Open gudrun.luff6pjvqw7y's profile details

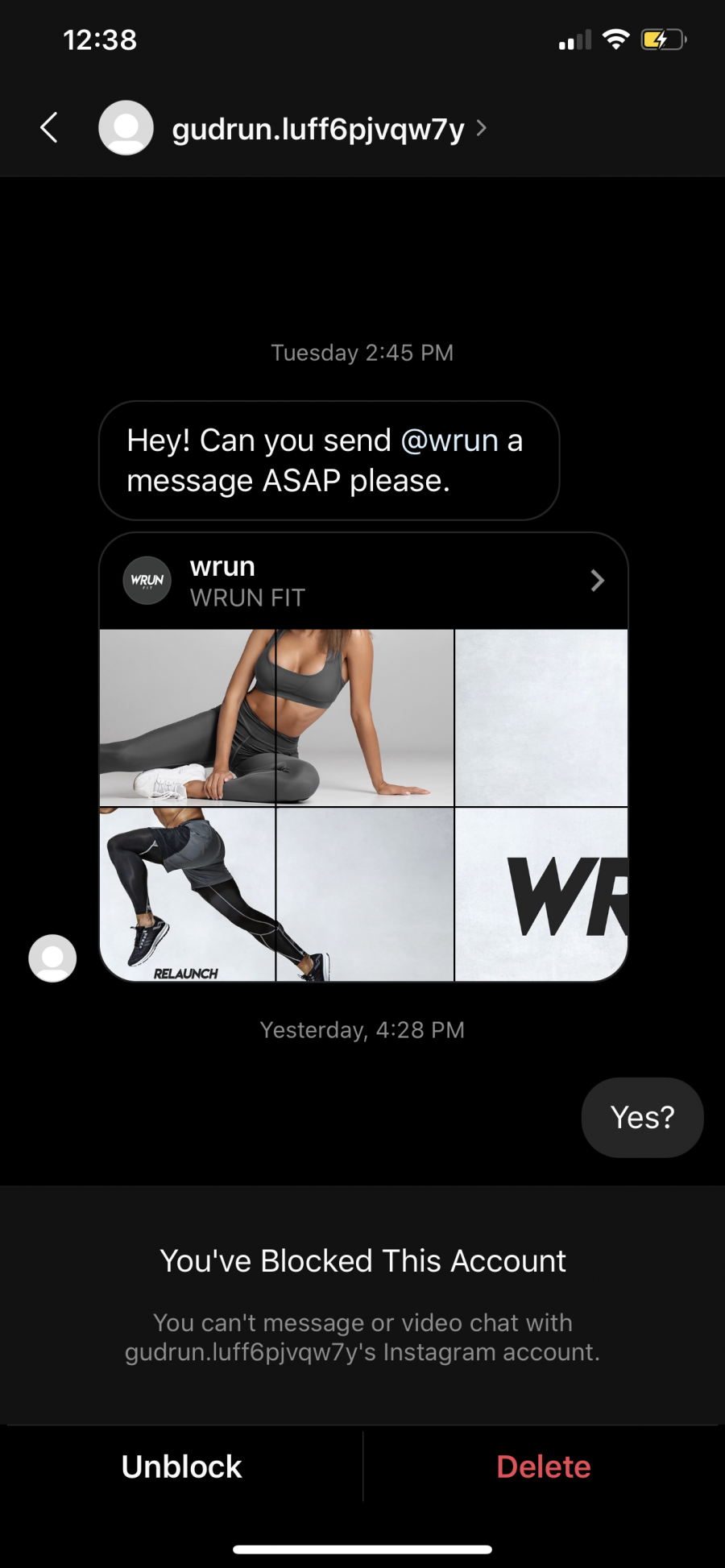click(x=318, y=129)
